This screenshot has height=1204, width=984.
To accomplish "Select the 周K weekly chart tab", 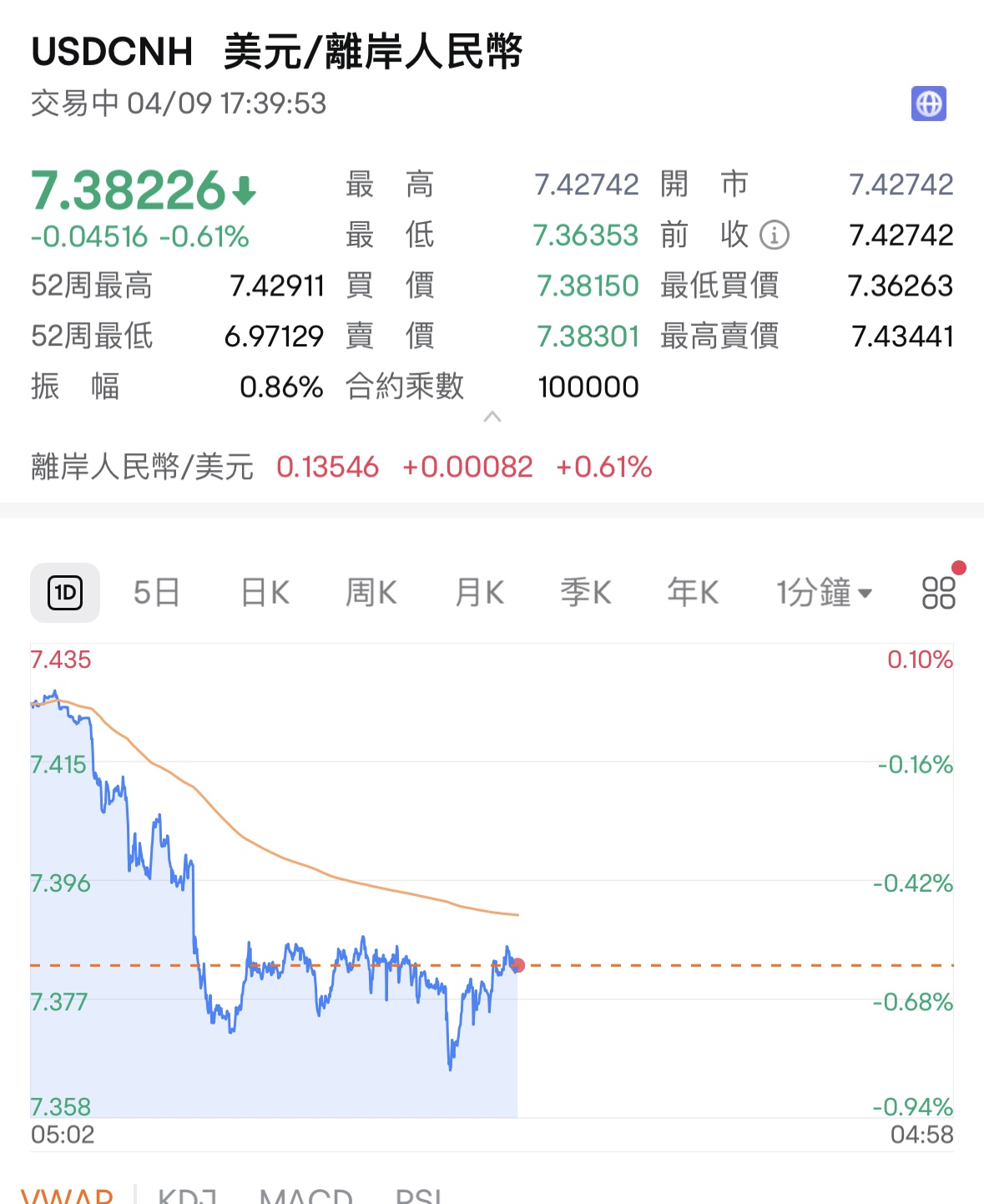I will [371, 592].
